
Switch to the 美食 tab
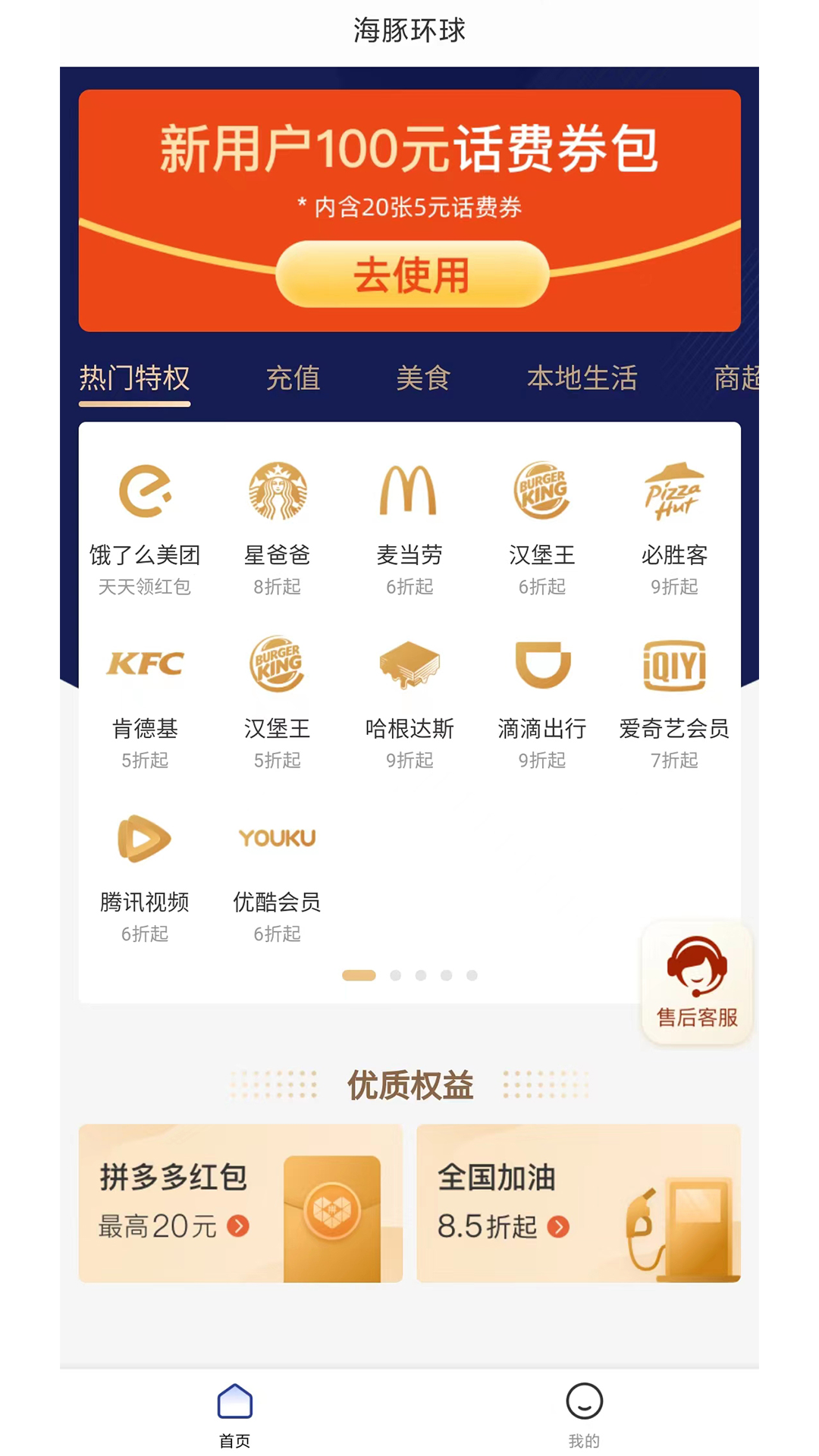424,378
